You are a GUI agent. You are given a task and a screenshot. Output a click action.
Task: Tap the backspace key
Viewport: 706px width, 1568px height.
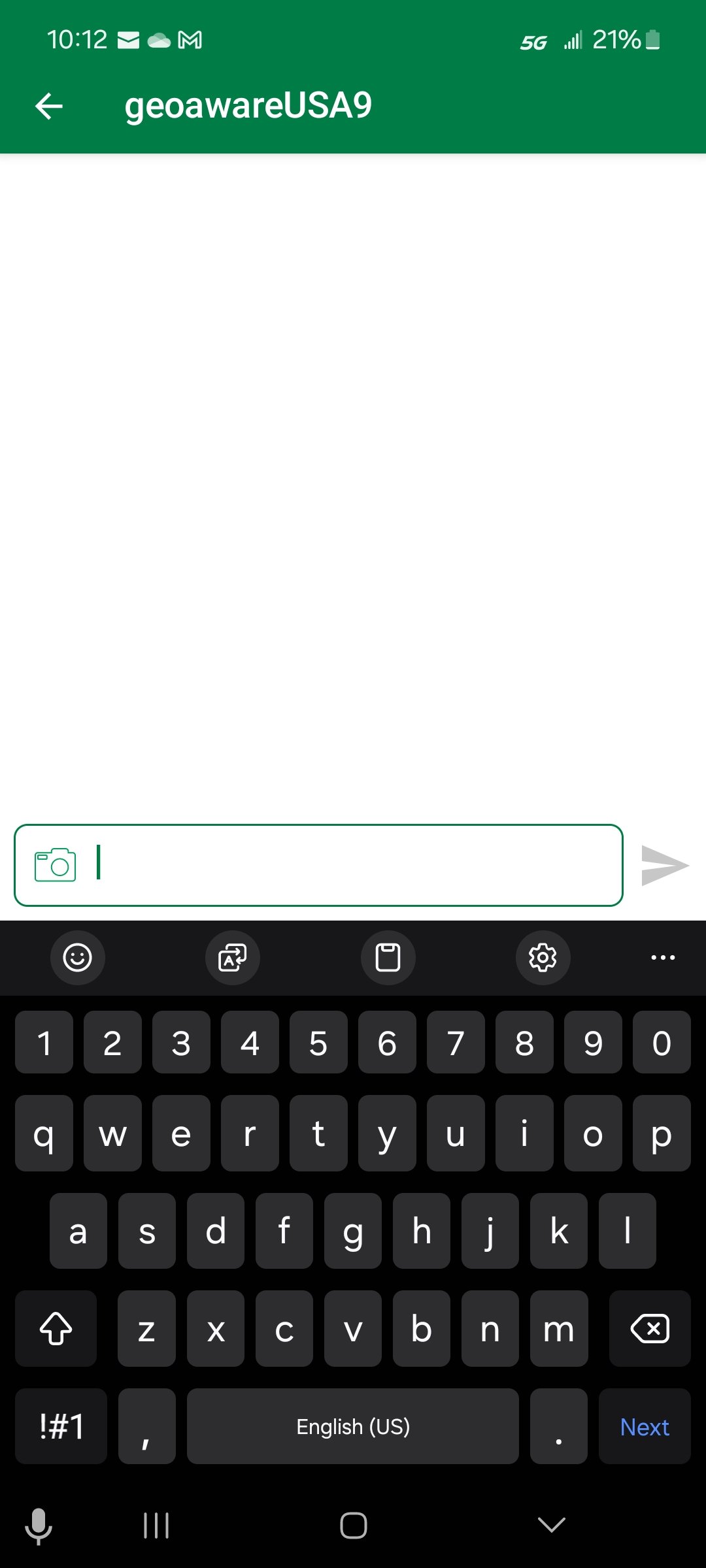(650, 1328)
